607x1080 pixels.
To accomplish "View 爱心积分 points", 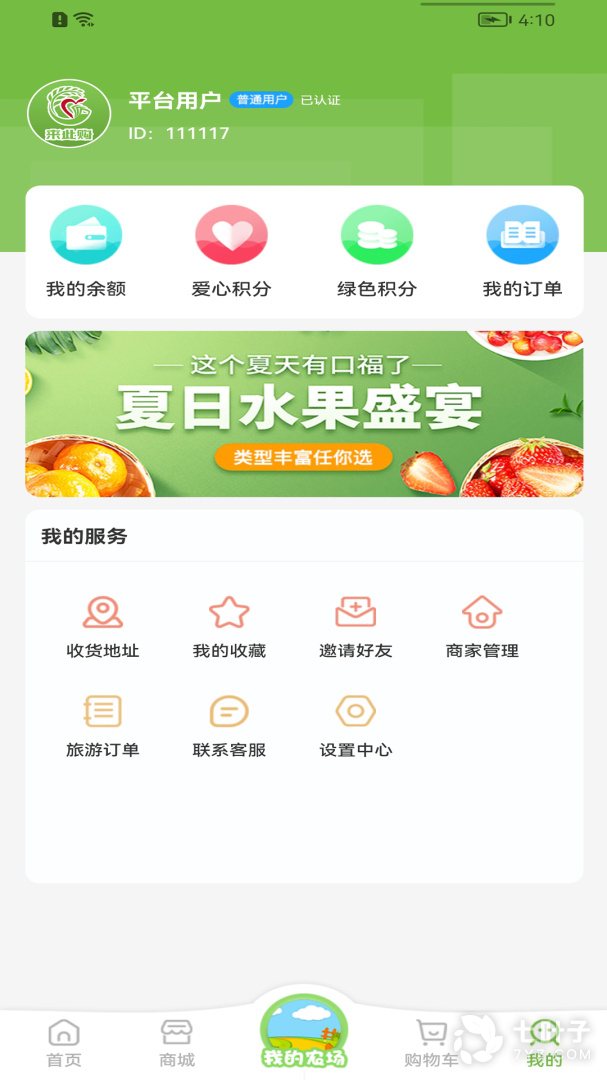I will coord(231,251).
